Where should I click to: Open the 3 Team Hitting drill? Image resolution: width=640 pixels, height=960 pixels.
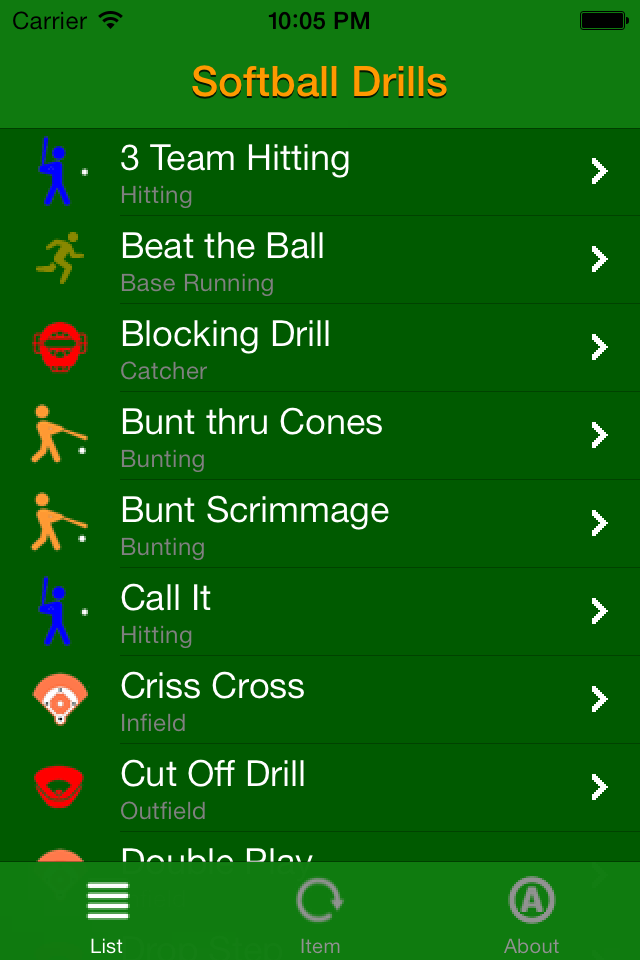[x=320, y=172]
